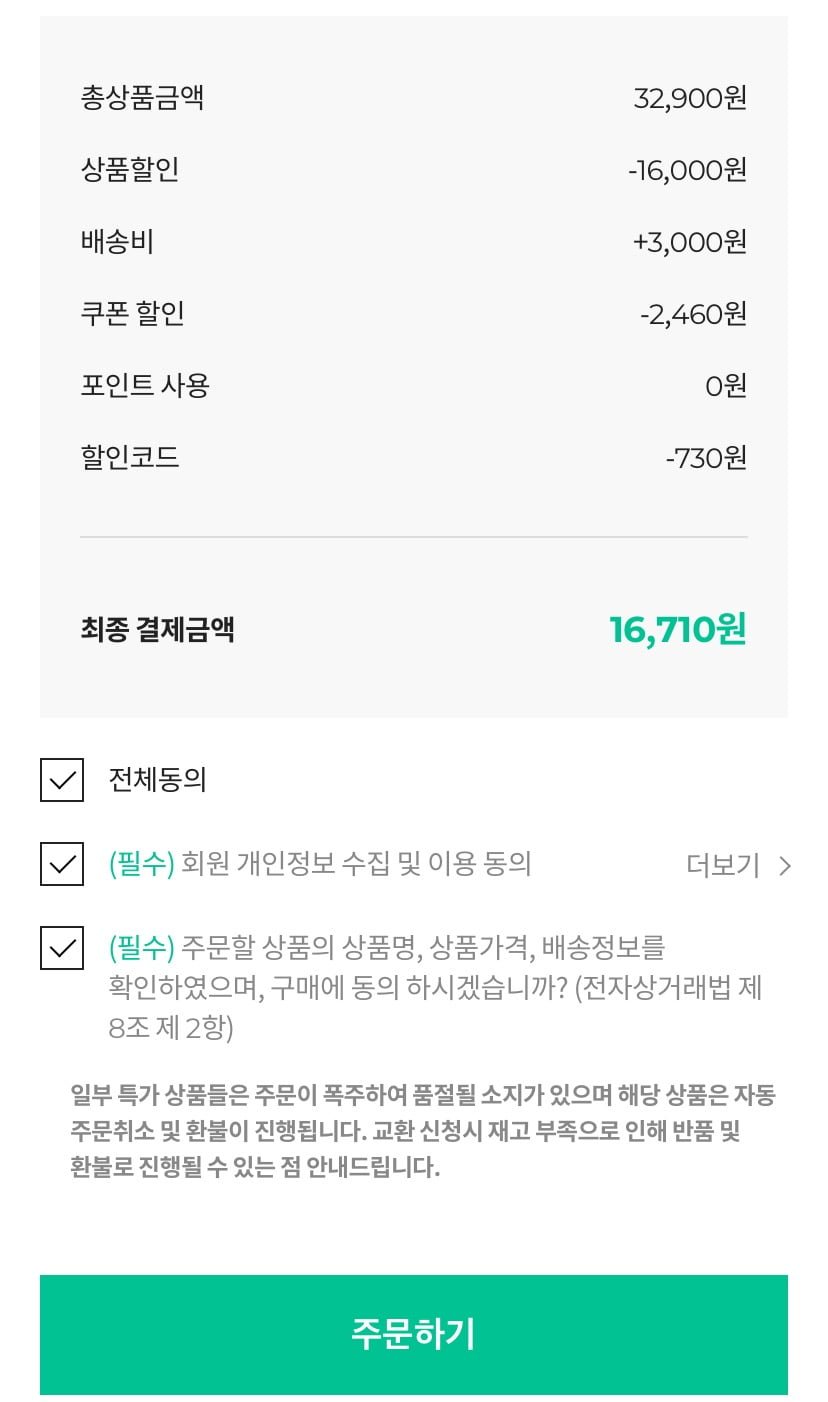The height and width of the screenshot is (1402, 828).
Task: Toggle the 구매에 동의 confirmation checkbox
Action: tap(62, 948)
